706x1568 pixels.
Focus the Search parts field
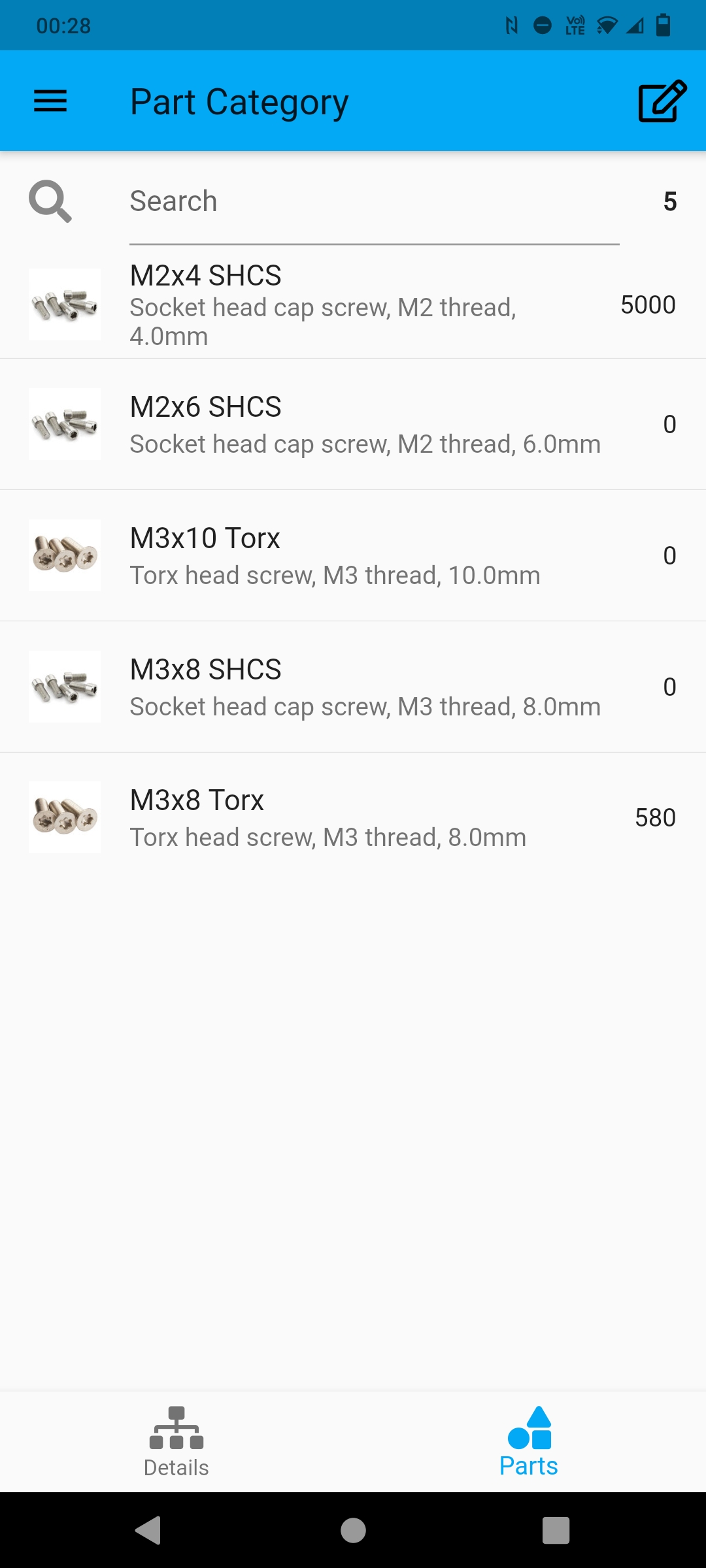pos(373,201)
